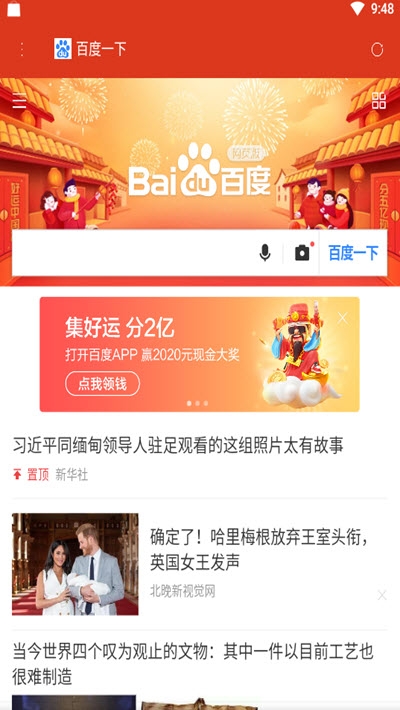Open the Baidu hamburger menu

tap(19, 101)
